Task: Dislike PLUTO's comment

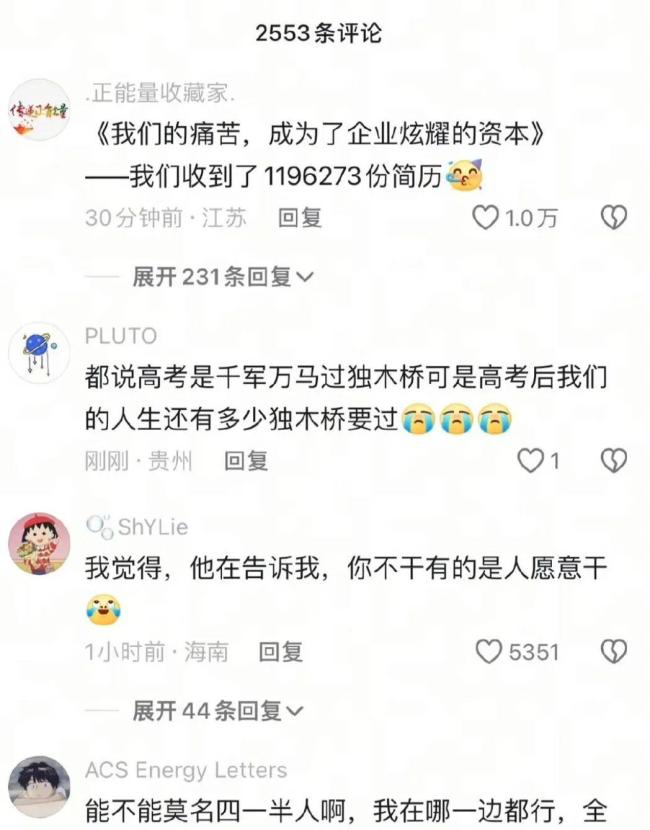Action: click(x=613, y=460)
